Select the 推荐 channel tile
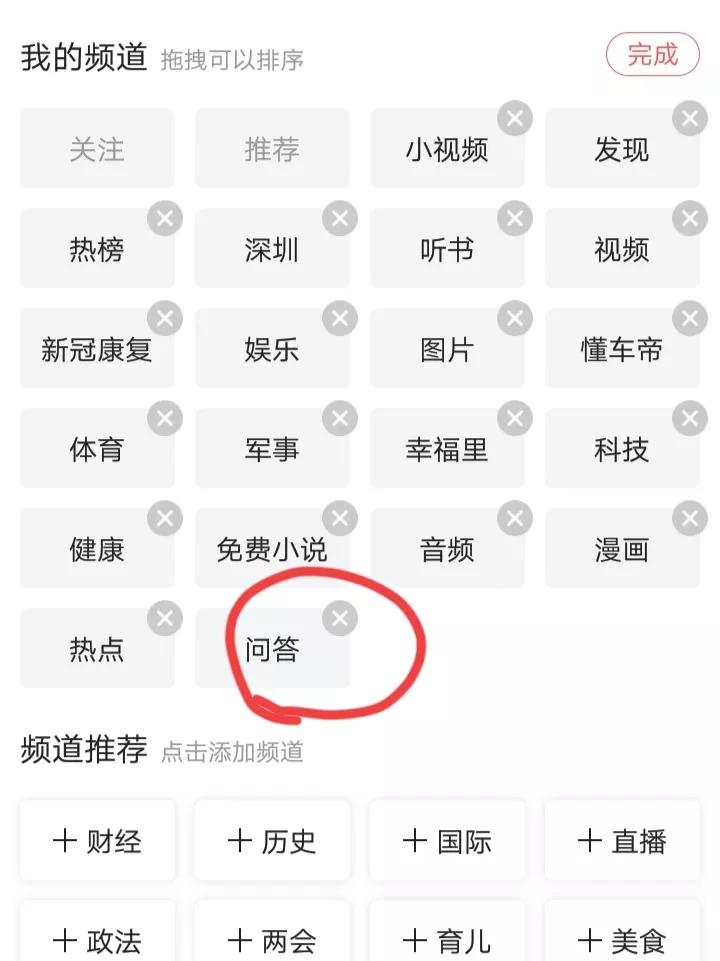Image resolution: width=720 pixels, height=961 pixels. 272,148
